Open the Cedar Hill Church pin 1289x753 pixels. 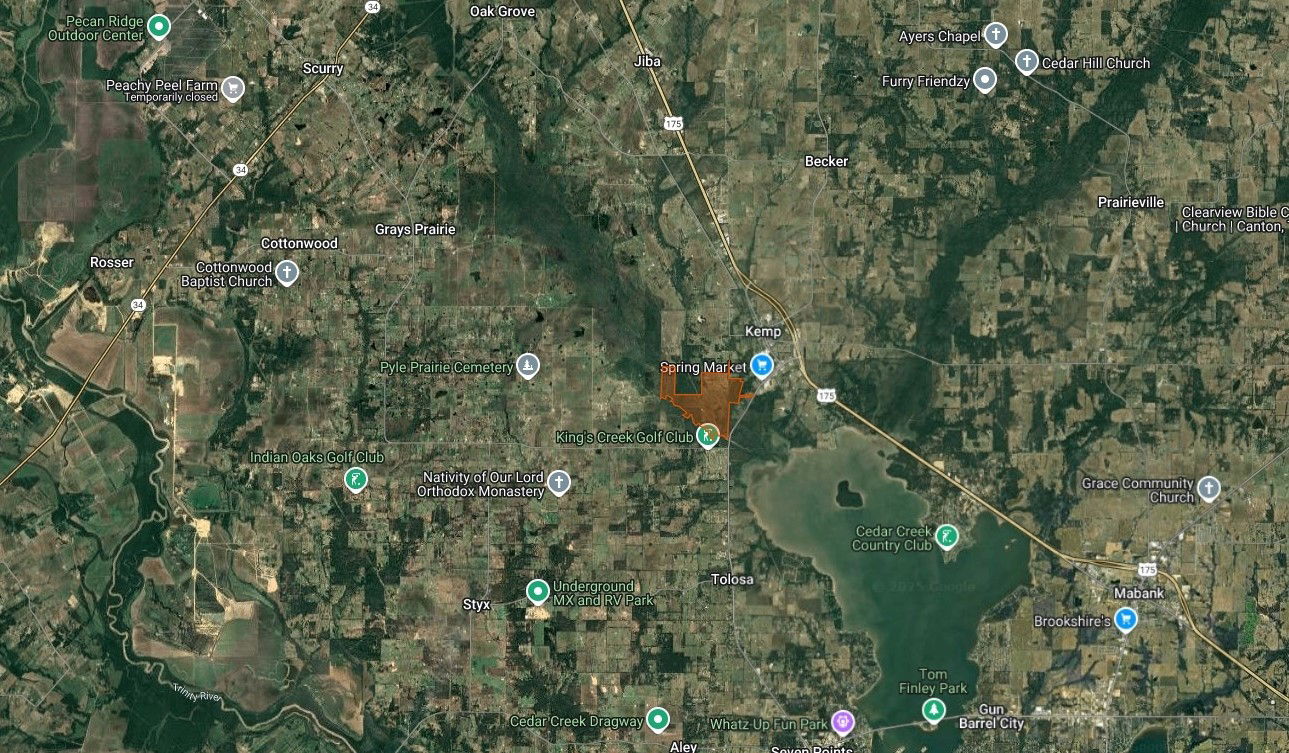[x=1026, y=61]
